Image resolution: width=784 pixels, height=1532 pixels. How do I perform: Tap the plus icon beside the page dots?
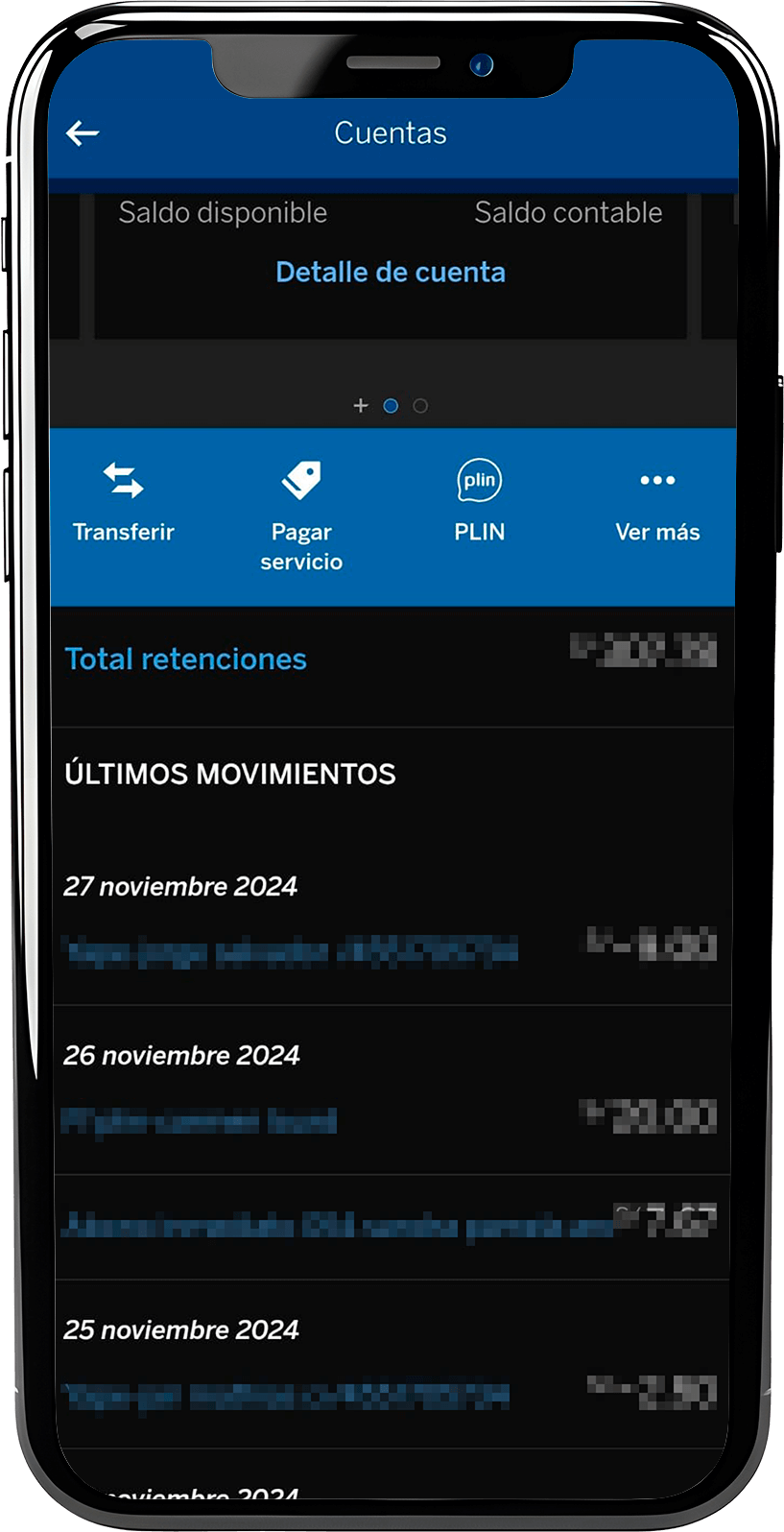361,406
